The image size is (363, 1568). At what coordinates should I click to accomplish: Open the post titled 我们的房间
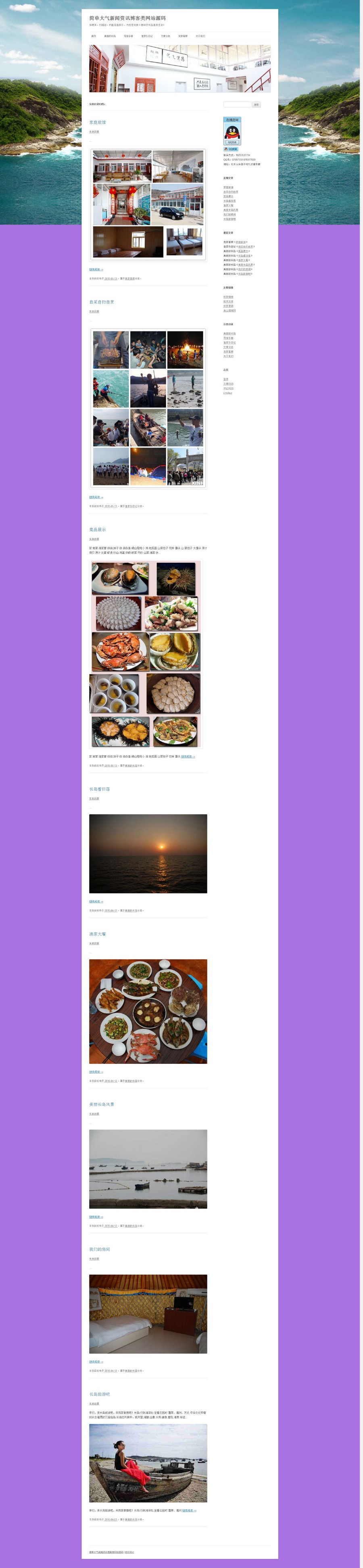[x=100, y=1249]
